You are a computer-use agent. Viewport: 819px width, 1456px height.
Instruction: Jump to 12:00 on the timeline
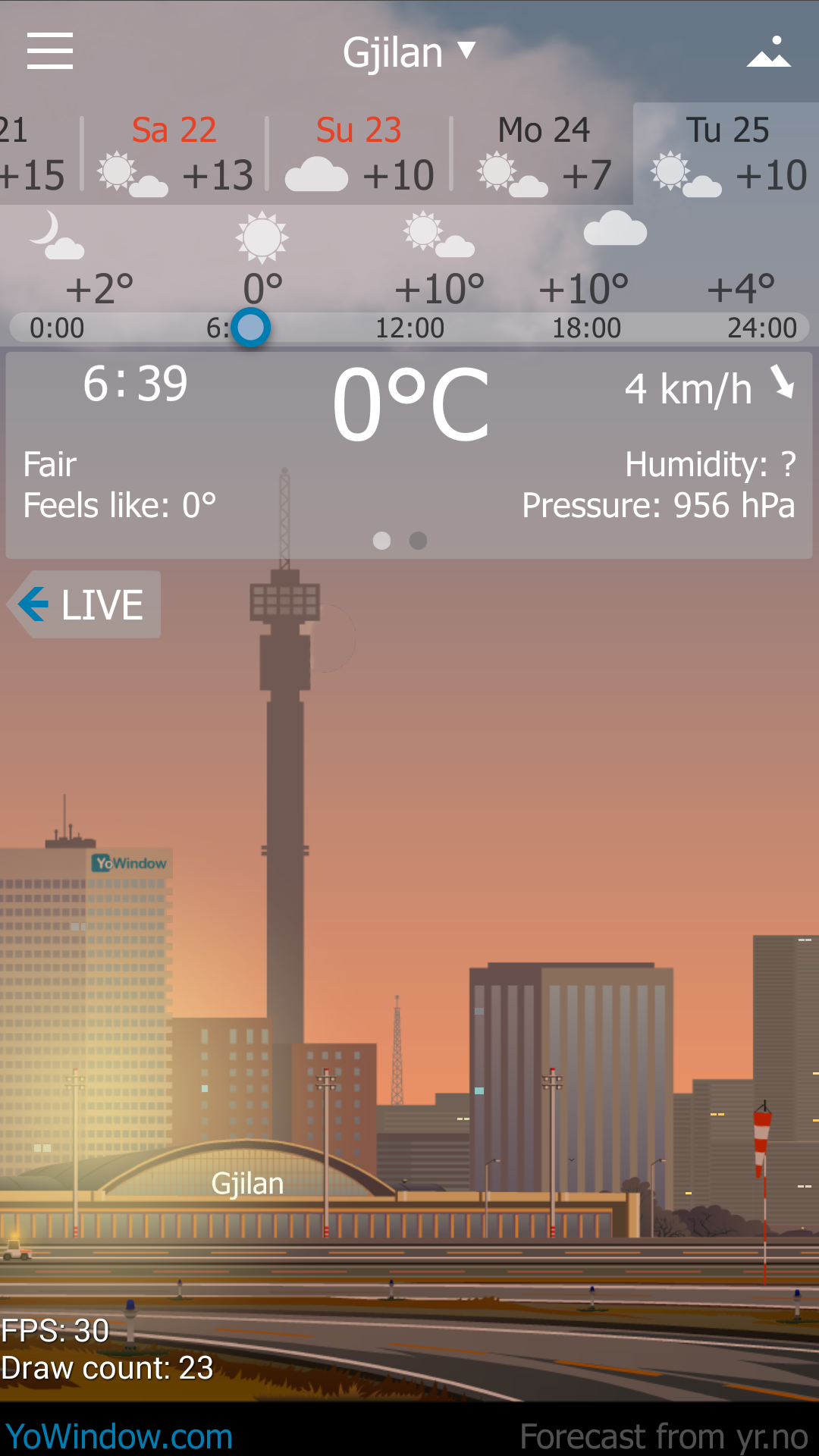pos(410,328)
